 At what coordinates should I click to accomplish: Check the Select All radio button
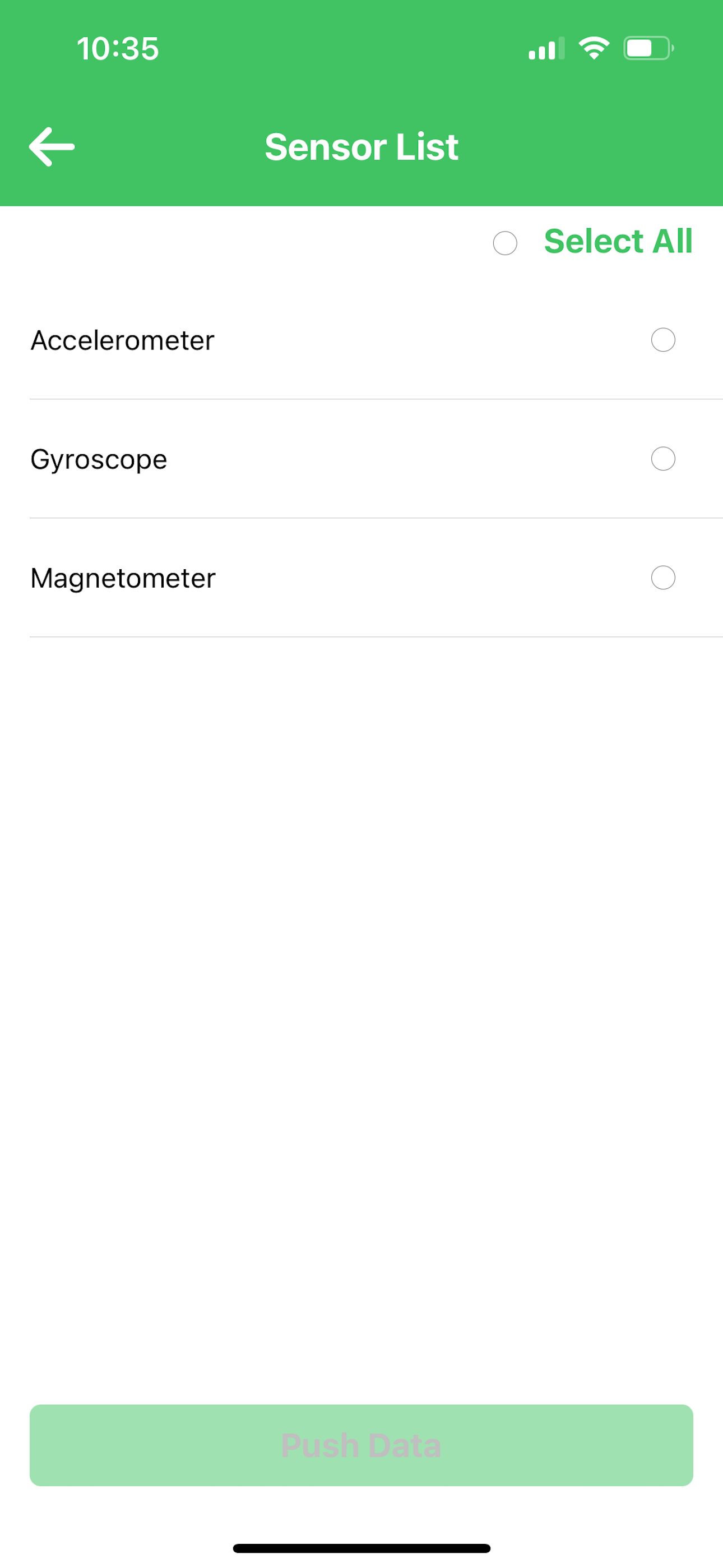click(x=505, y=243)
